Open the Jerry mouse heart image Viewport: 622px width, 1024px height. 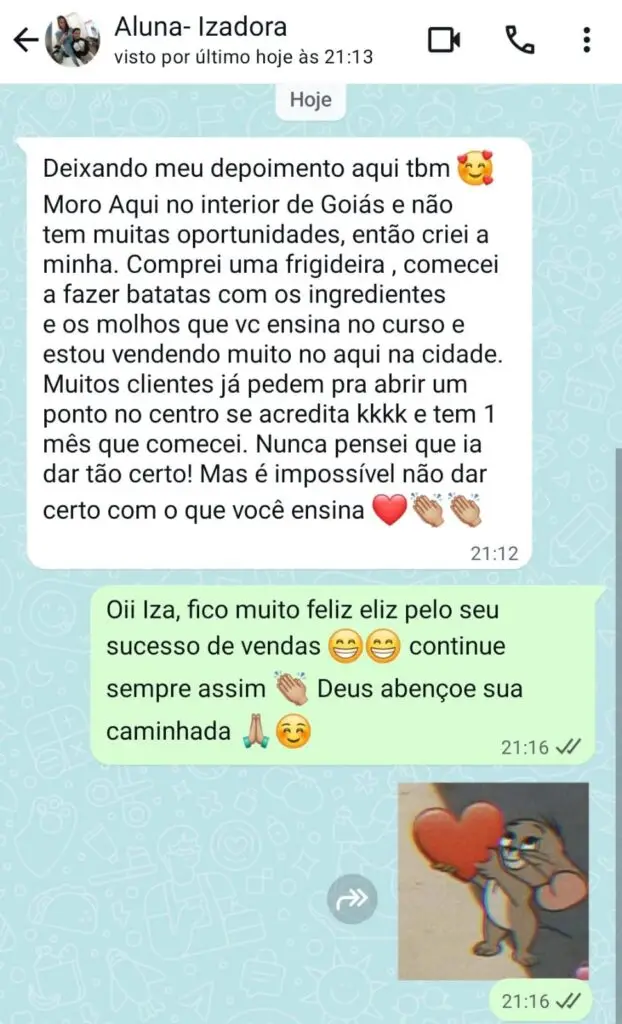(493, 881)
